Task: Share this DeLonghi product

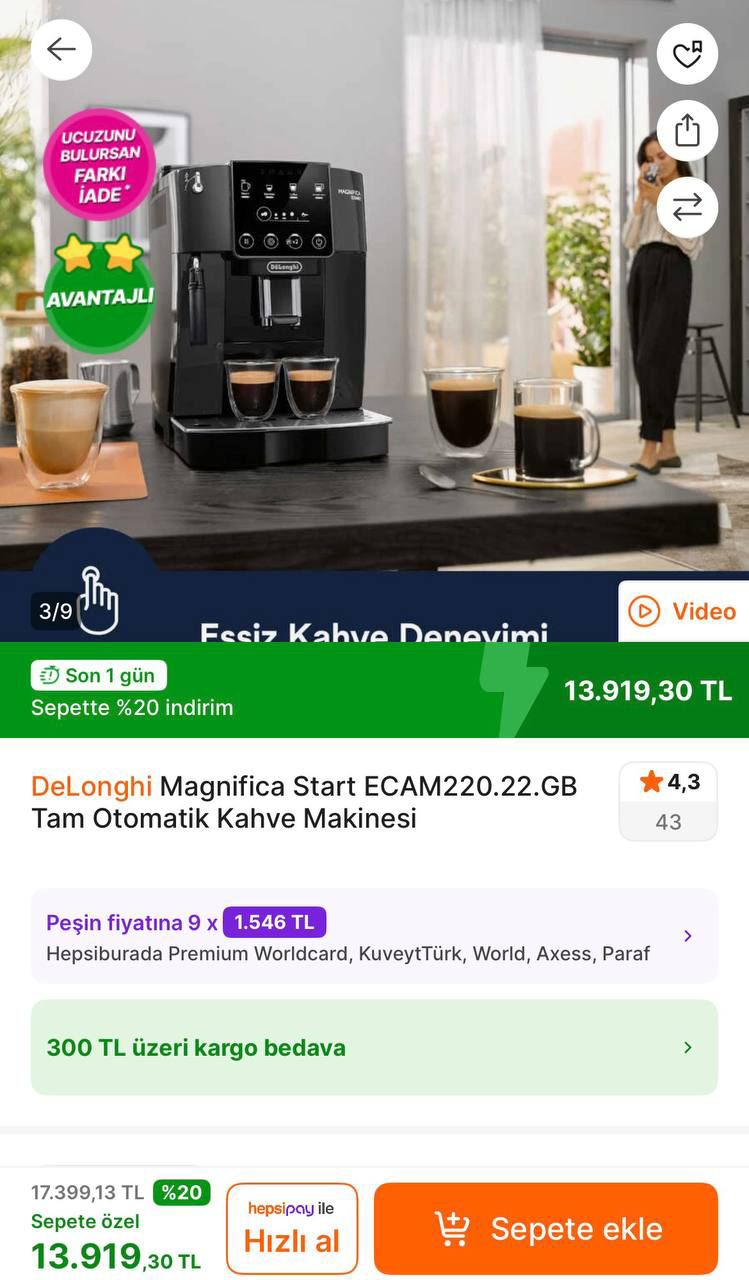Action: (687, 131)
